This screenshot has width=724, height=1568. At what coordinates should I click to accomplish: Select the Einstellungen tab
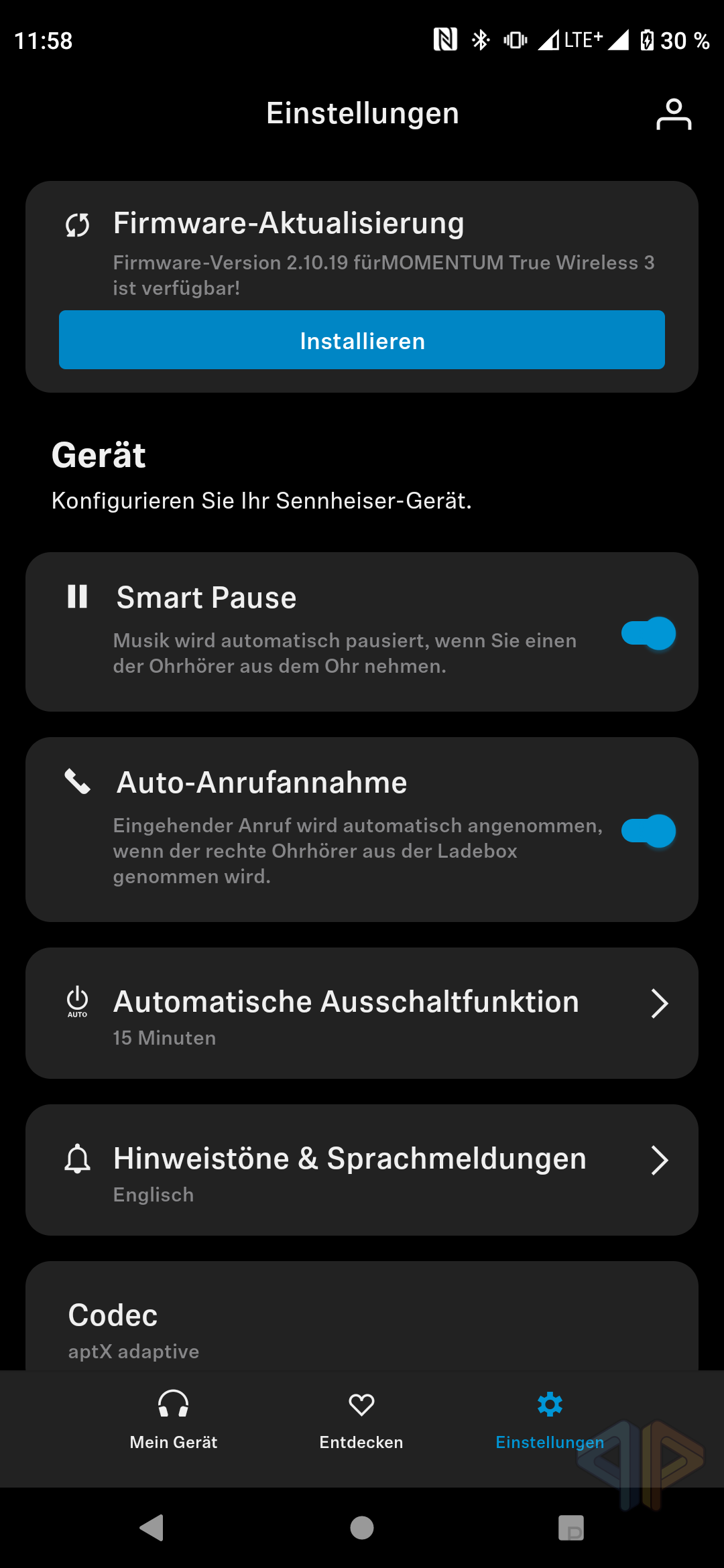550,1419
